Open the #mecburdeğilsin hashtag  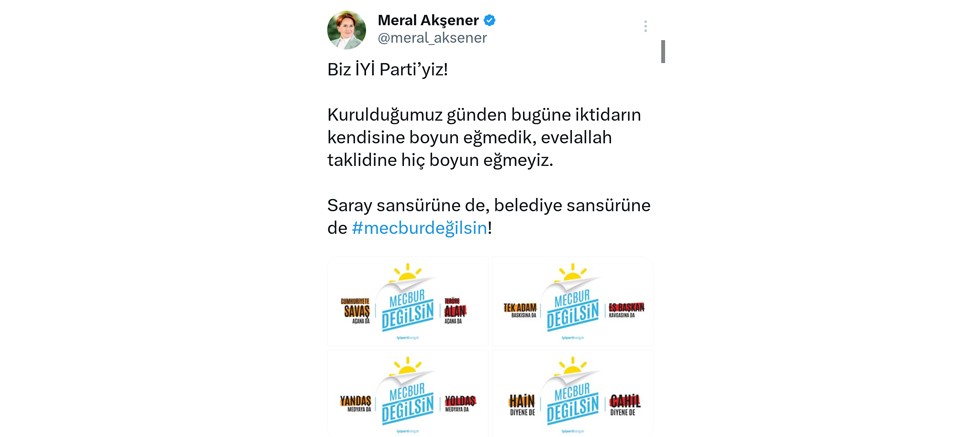[419, 228]
